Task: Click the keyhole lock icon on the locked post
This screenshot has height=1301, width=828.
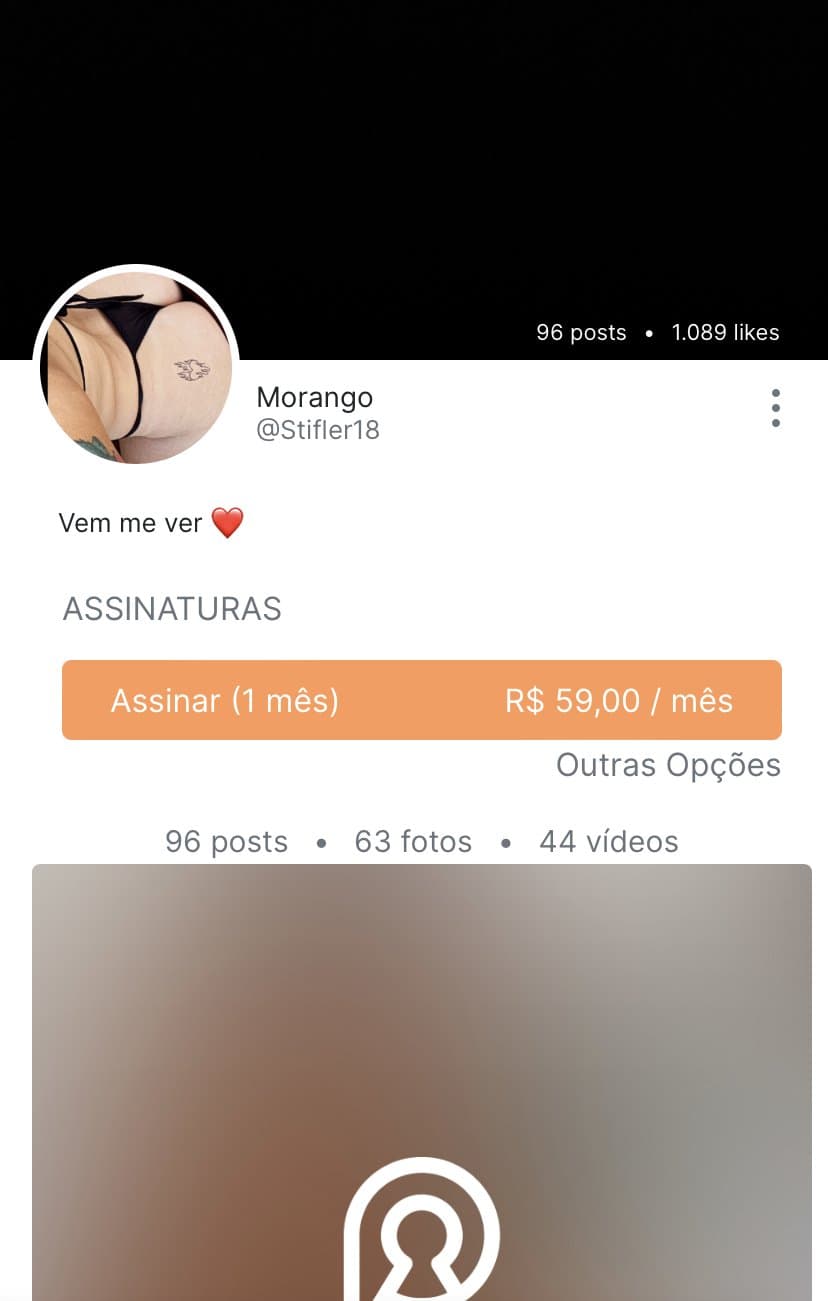Action: (421, 1232)
